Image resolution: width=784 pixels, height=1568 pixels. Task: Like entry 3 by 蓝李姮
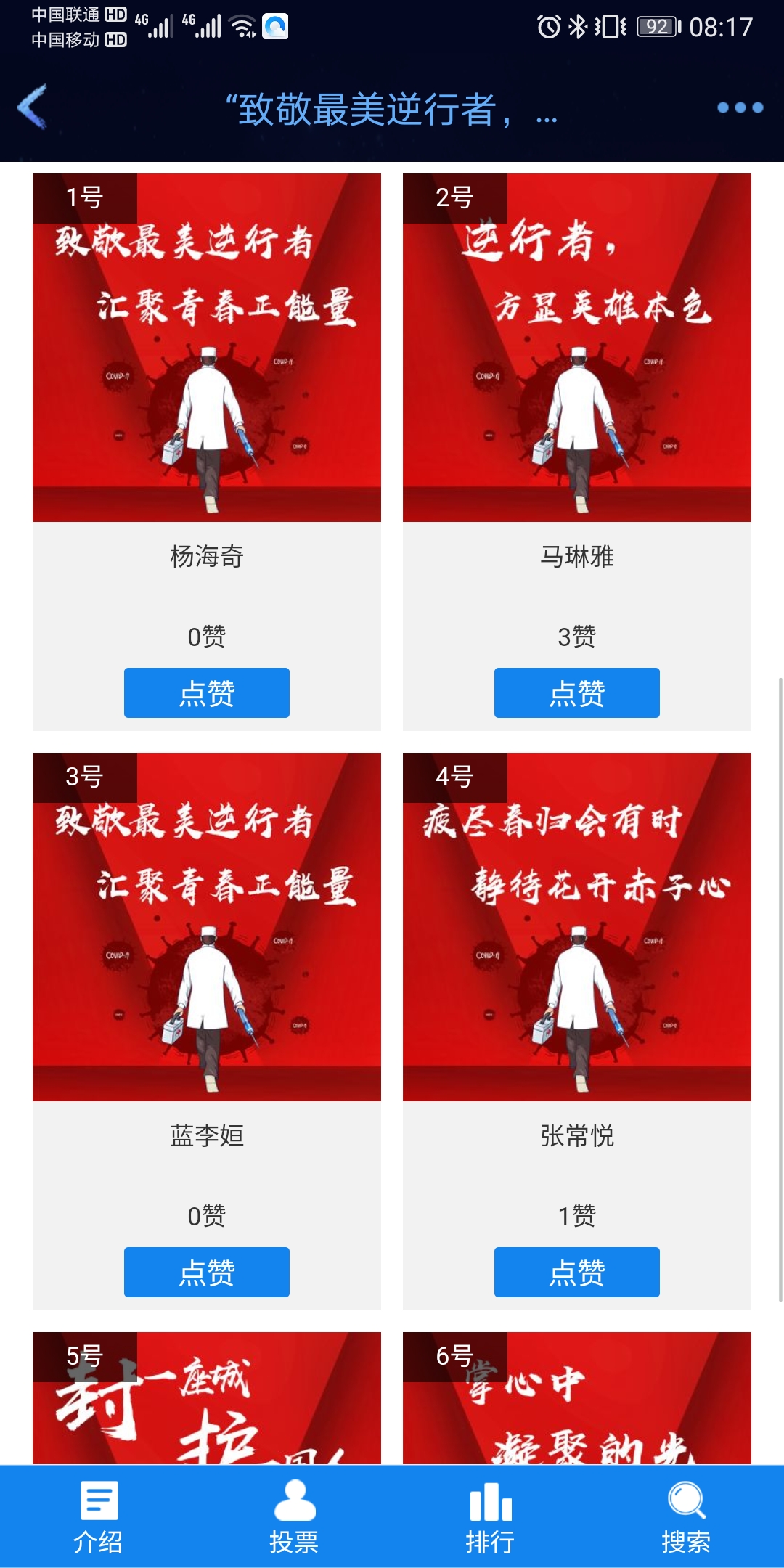[x=207, y=1273]
